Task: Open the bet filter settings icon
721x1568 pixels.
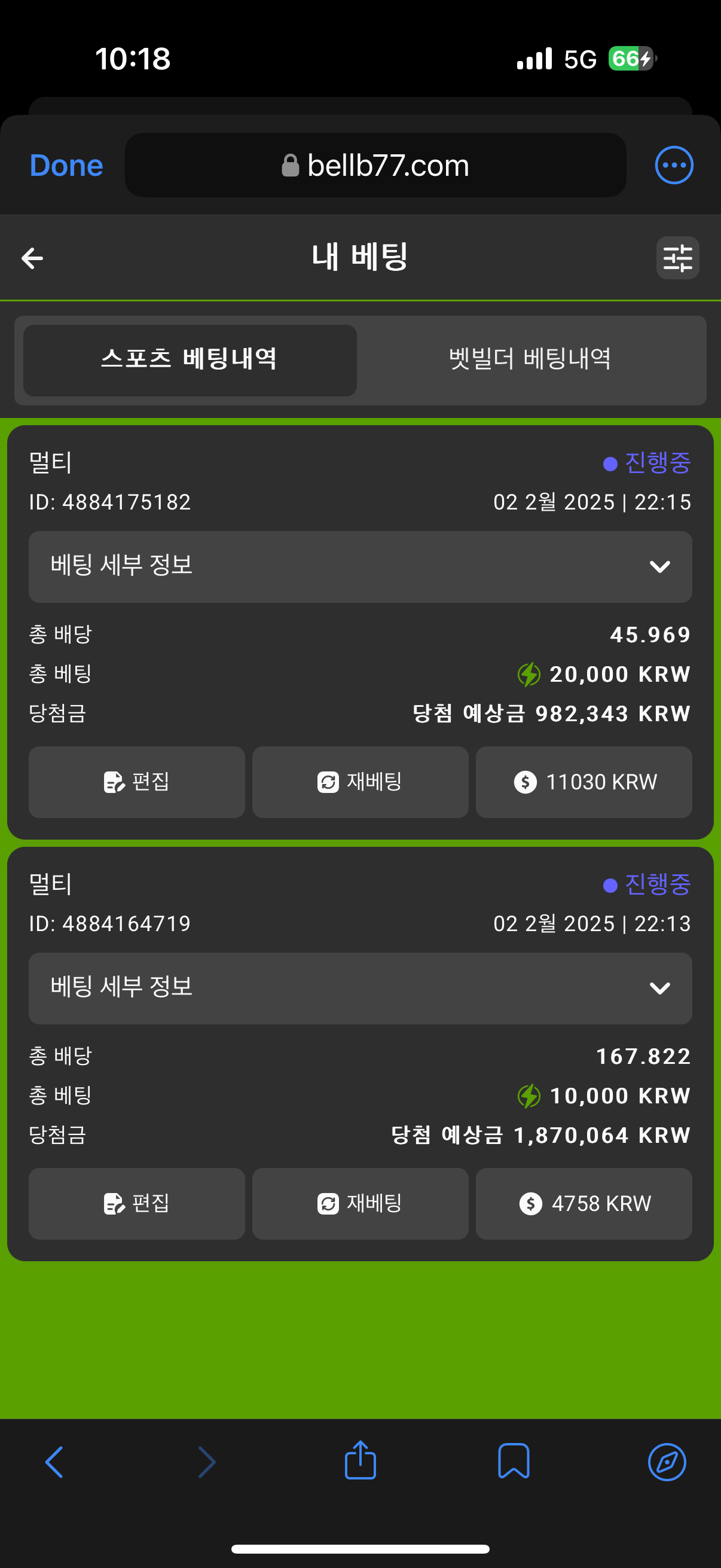Action: 677,258
